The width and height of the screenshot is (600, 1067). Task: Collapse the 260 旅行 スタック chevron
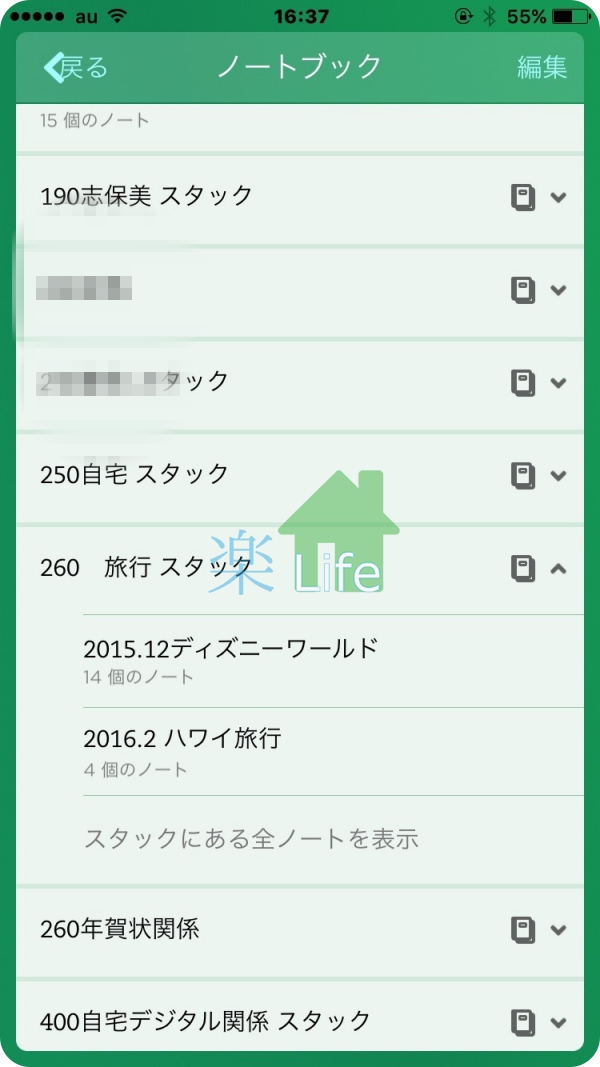558,568
